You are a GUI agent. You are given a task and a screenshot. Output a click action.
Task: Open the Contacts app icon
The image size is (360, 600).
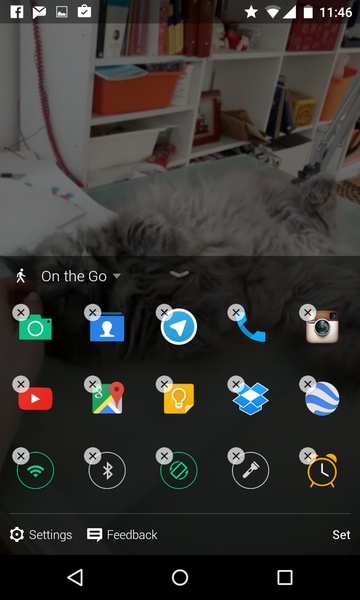[x=107, y=328]
